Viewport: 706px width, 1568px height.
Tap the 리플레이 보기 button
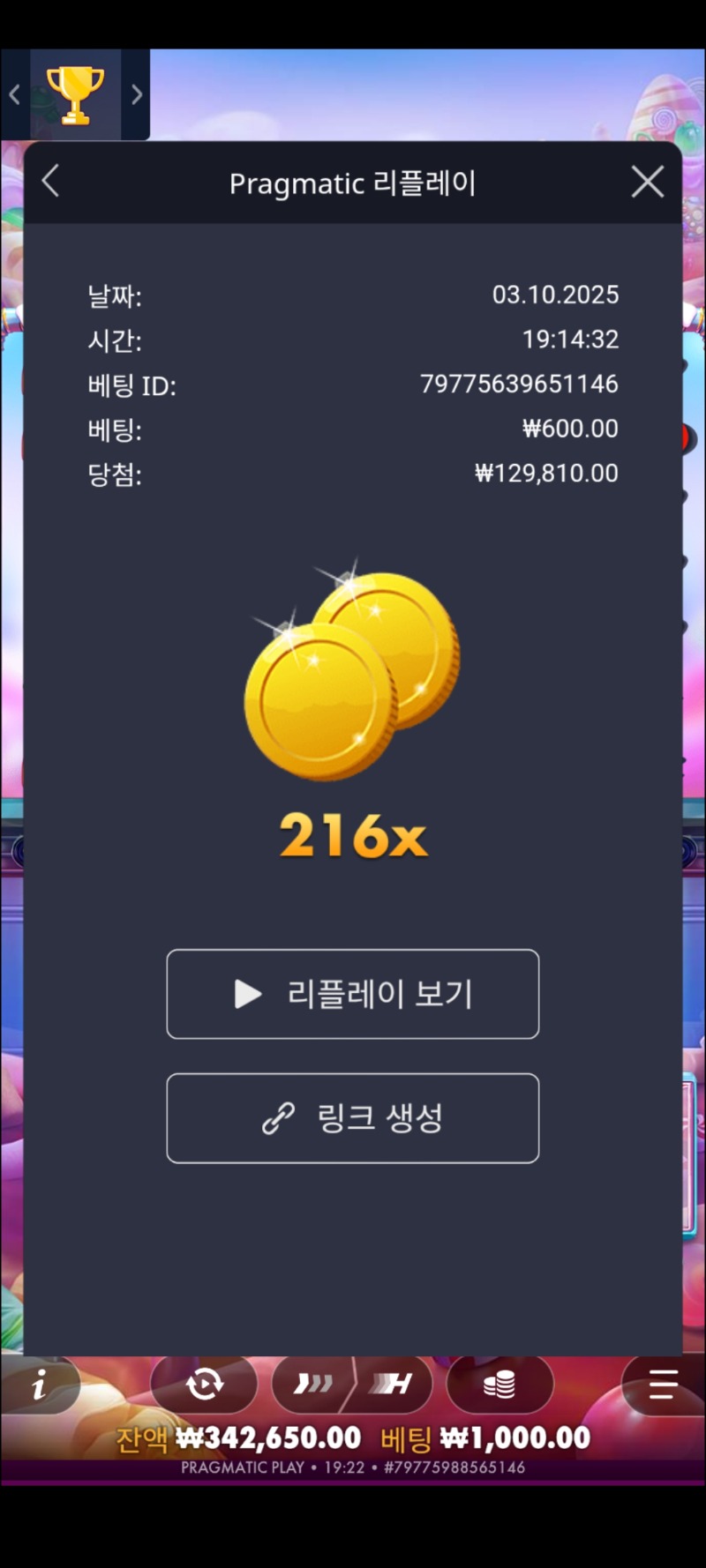[x=352, y=994]
